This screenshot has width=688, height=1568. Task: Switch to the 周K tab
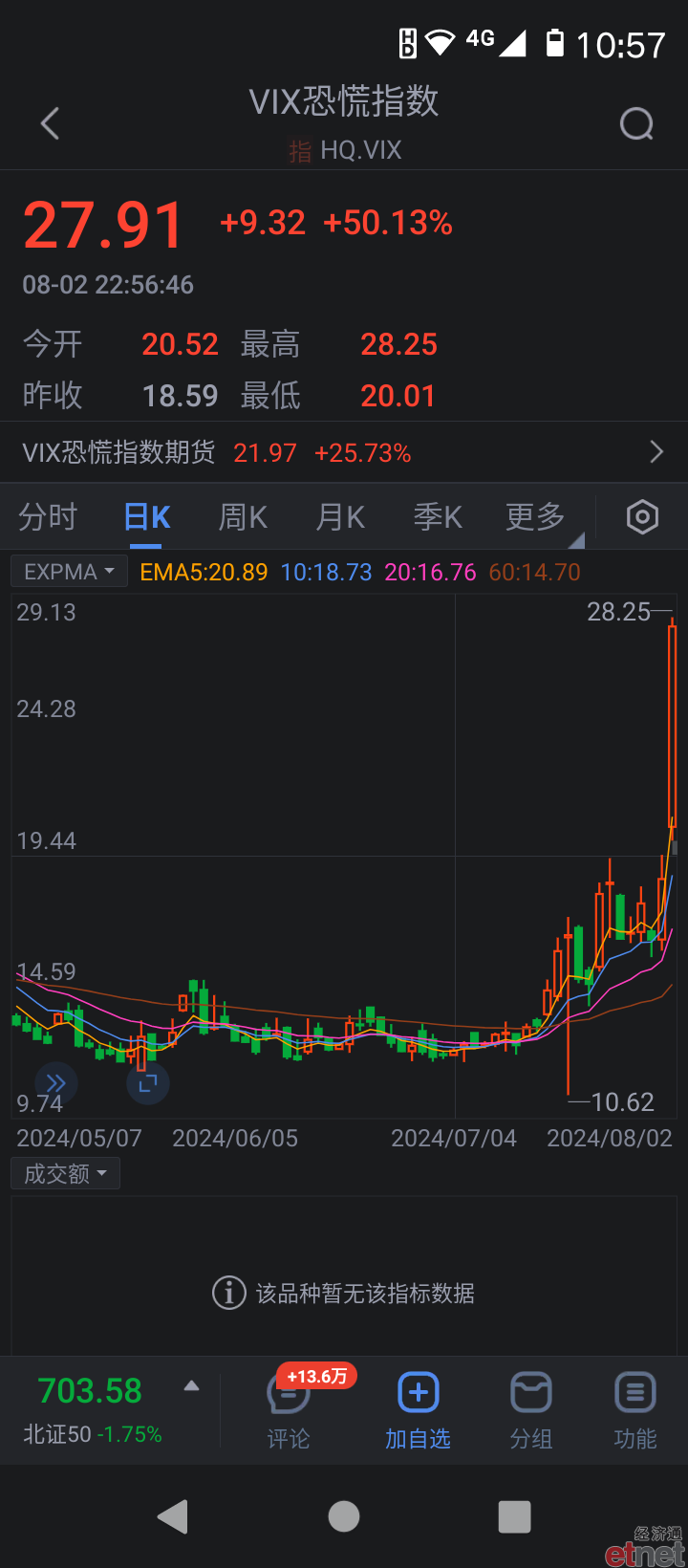click(243, 517)
